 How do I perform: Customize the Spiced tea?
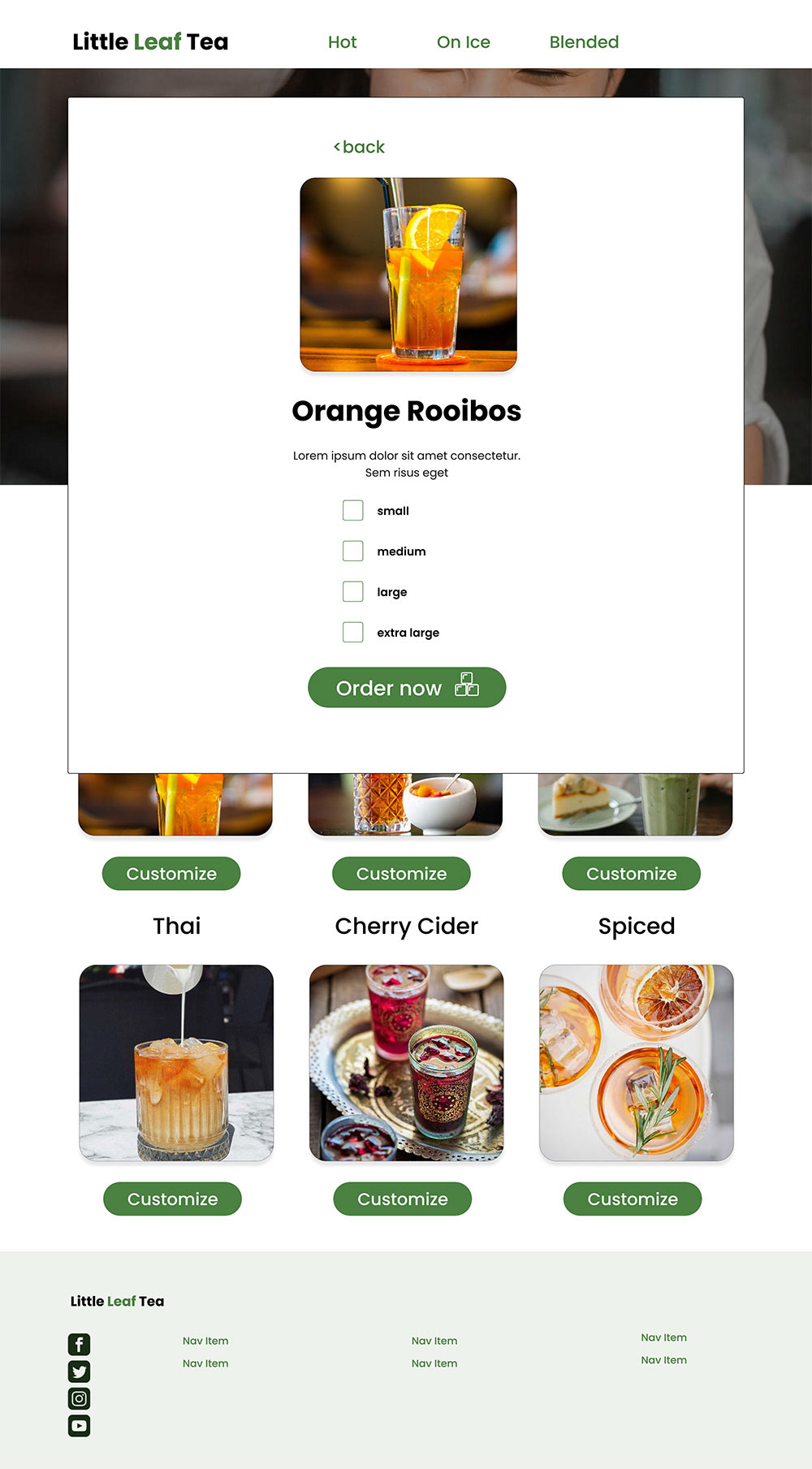click(x=633, y=1199)
